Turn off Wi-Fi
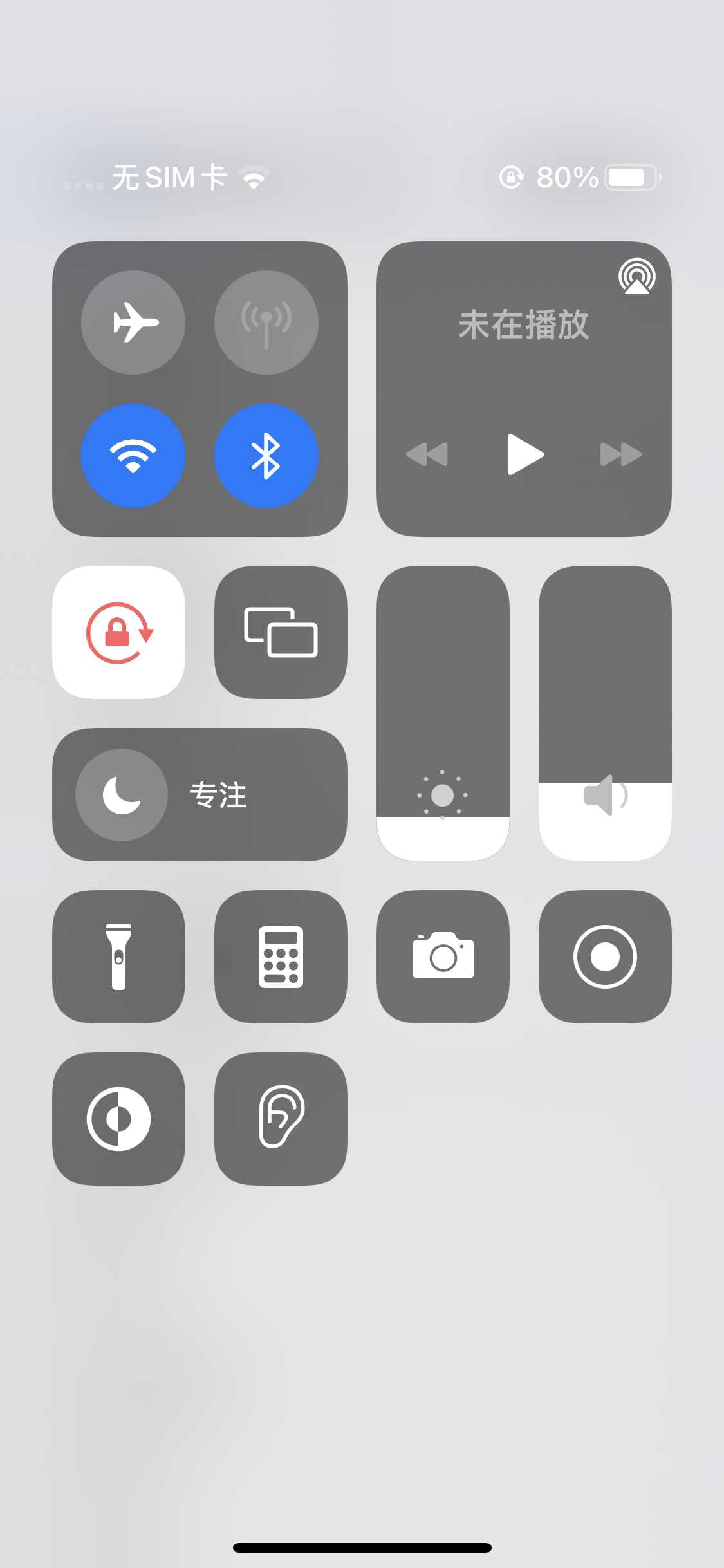Image resolution: width=724 pixels, height=1568 pixels. 133,456
